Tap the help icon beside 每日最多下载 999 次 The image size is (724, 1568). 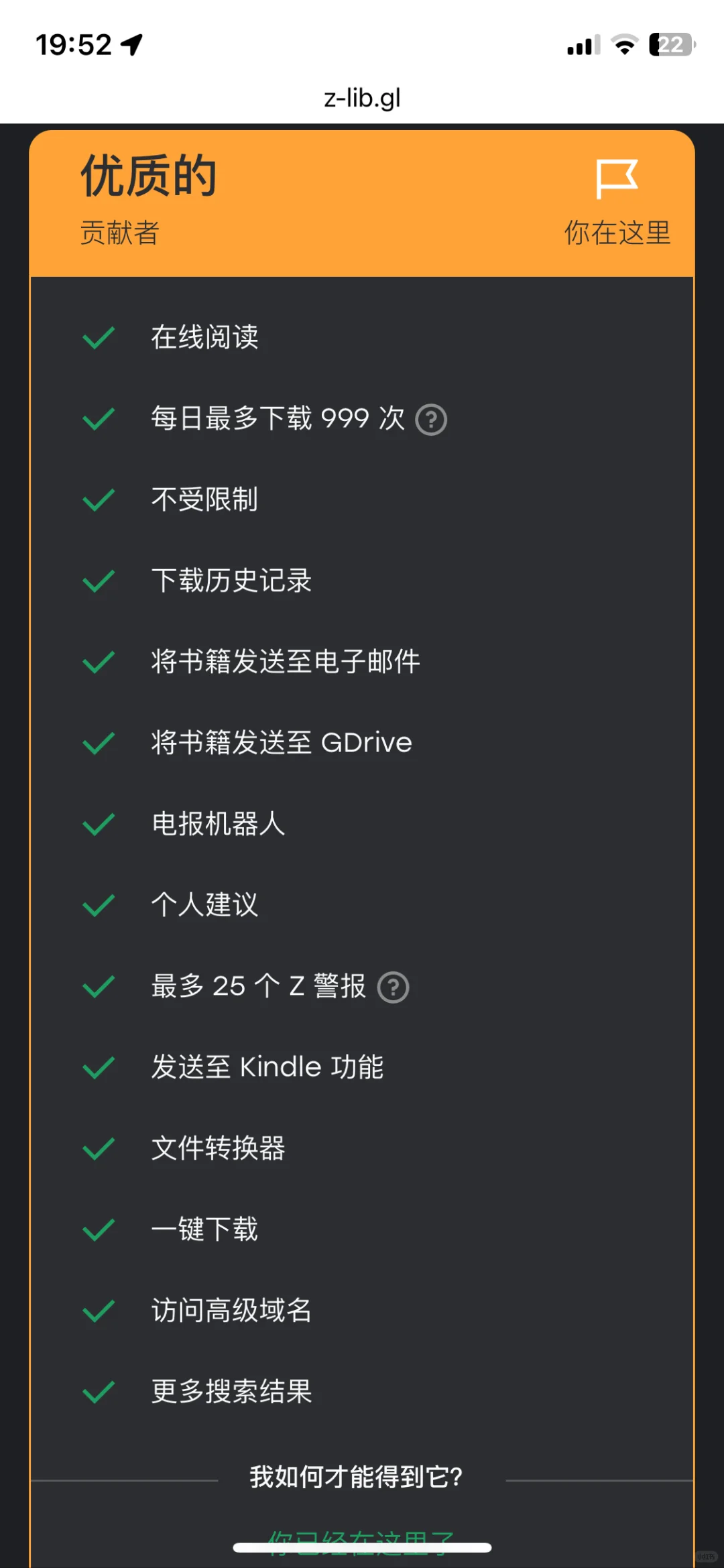tap(431, 420)
